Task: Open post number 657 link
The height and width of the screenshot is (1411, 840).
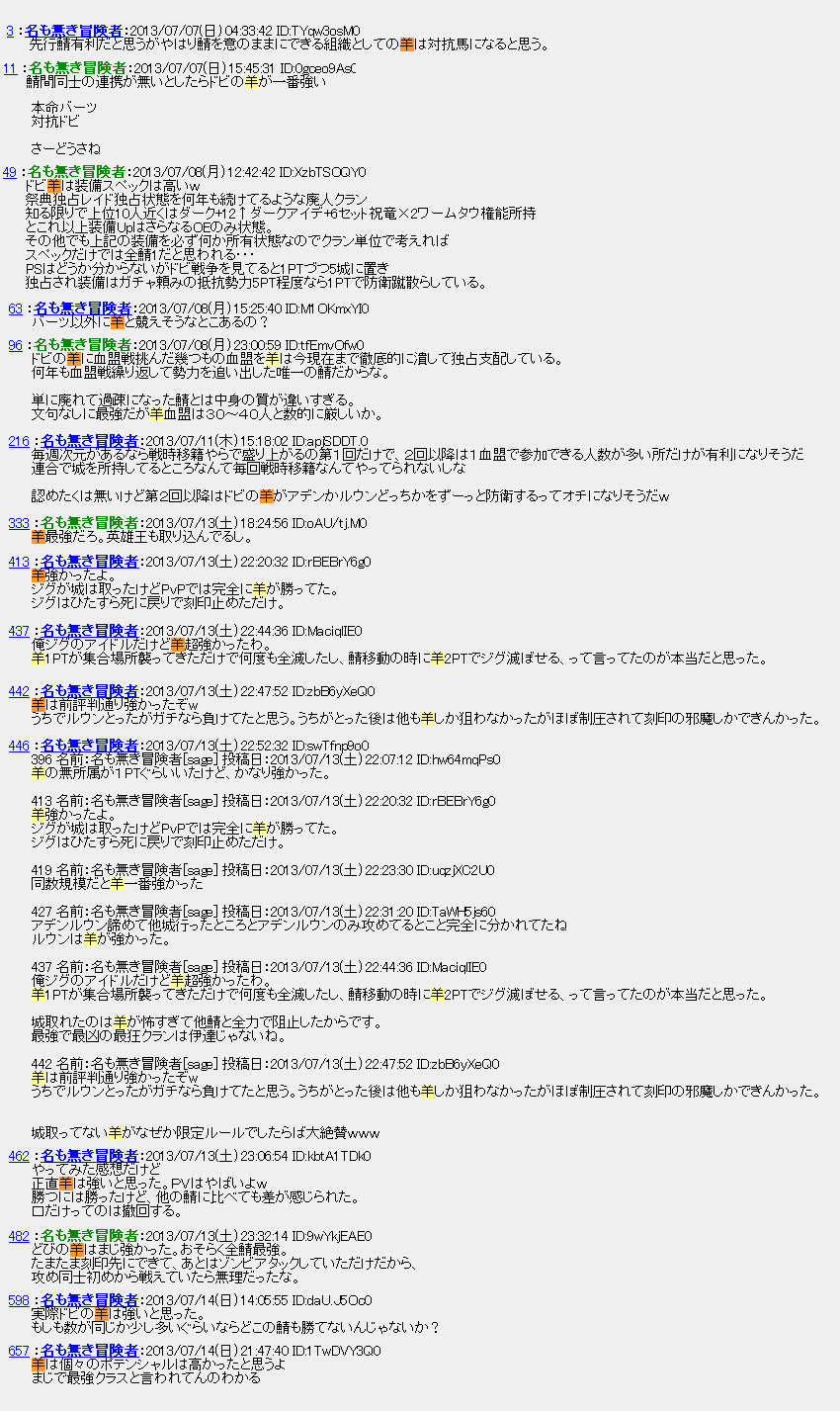Action: (18, 1350)
